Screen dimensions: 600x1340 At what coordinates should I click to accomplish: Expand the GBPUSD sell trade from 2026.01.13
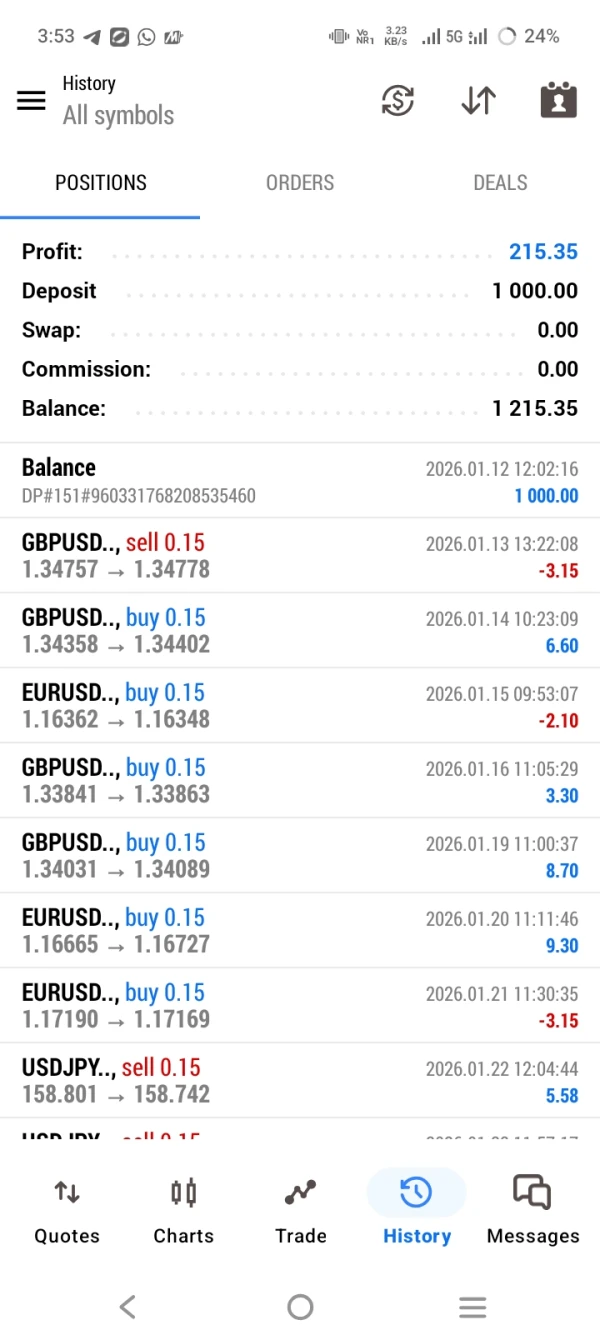300,556
